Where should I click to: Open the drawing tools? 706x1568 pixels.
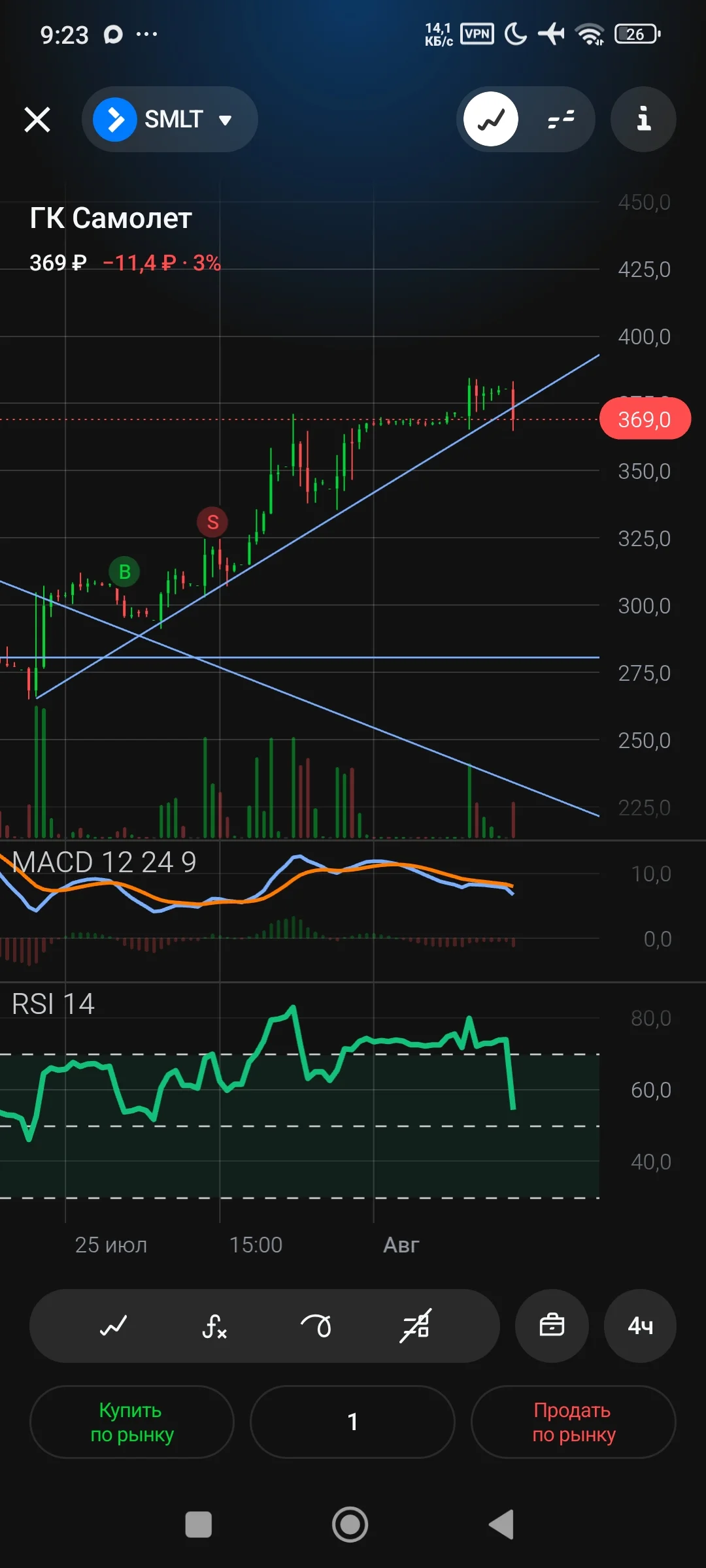[x=316, y=1326]
